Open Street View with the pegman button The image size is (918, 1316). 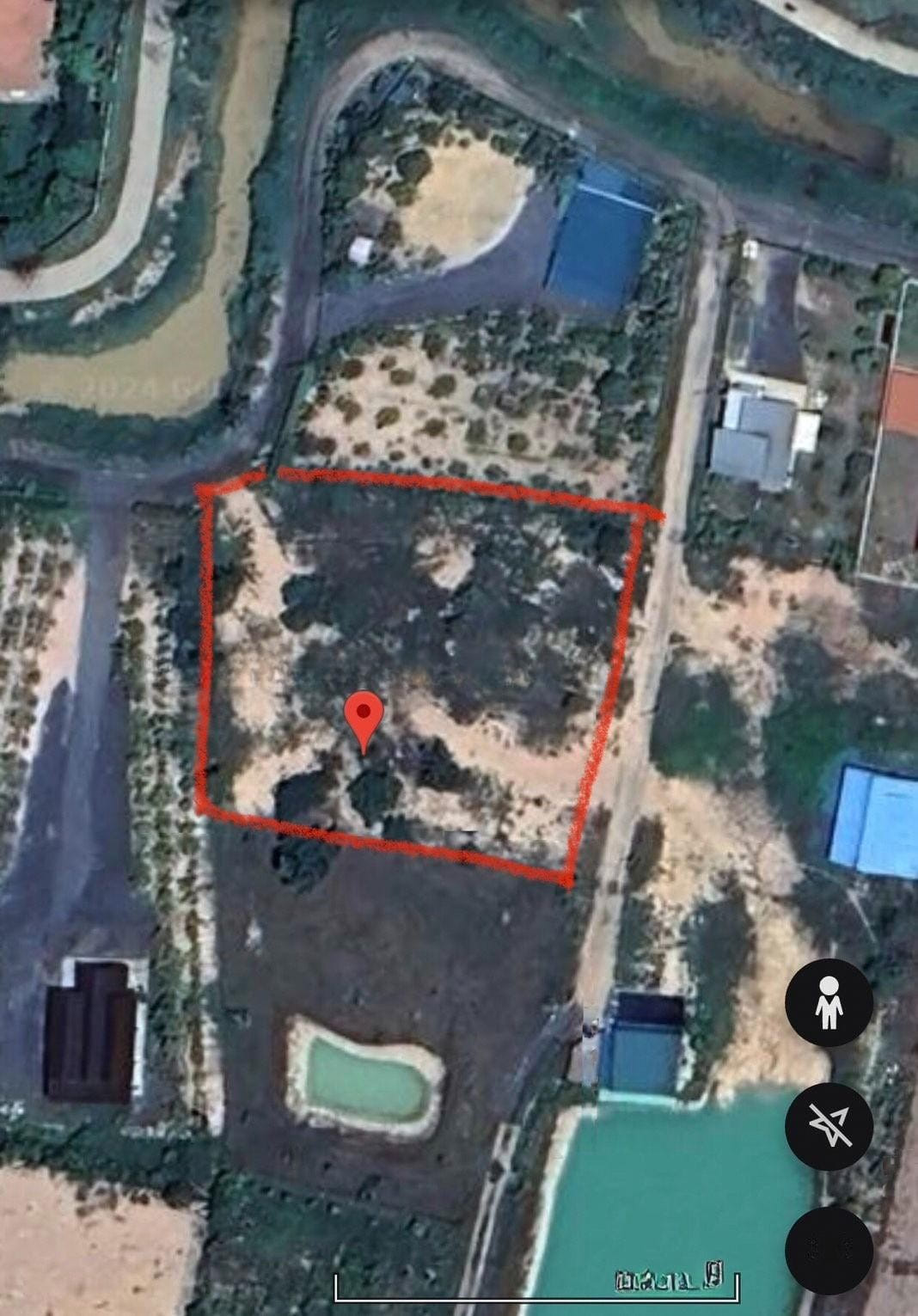[829, 1002]
